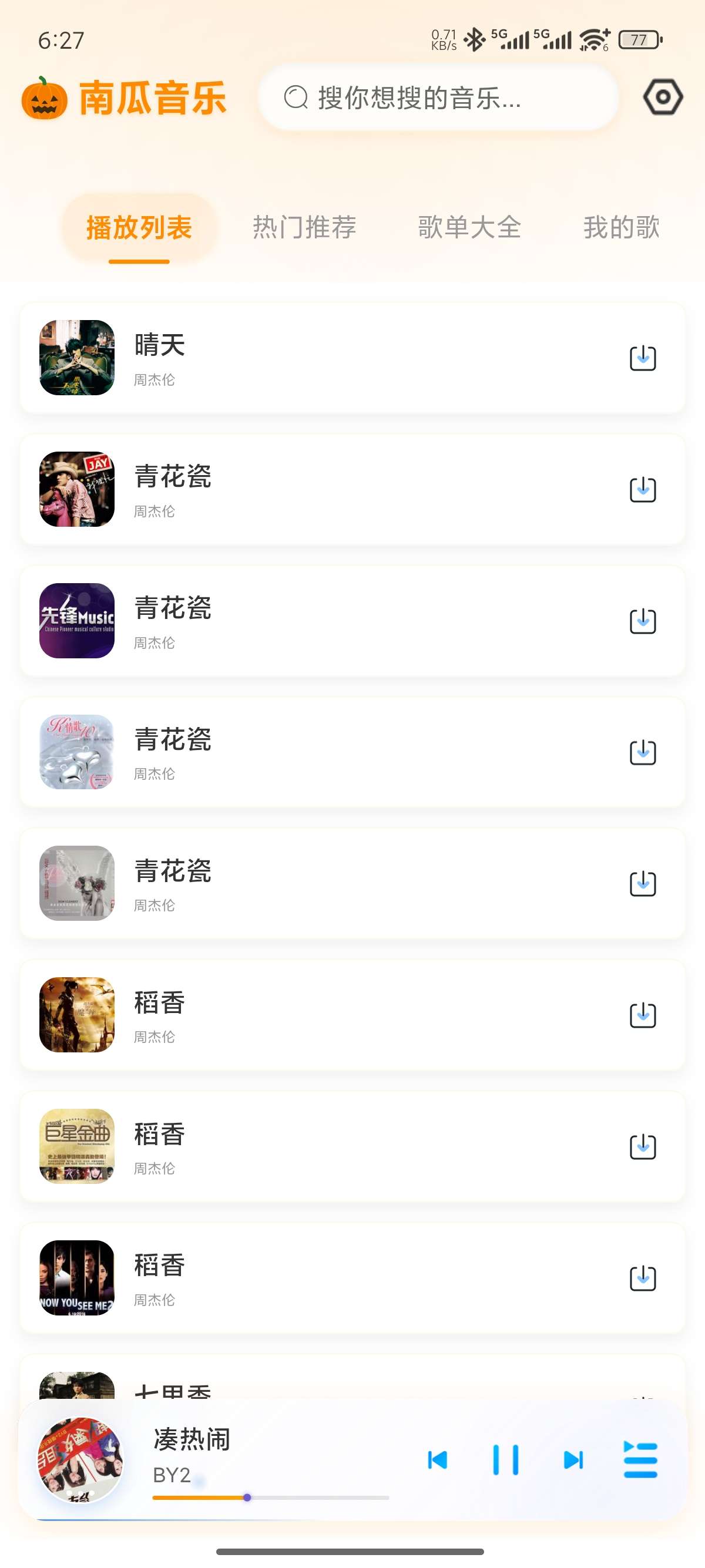
Task: Open the settings hexagon icon
Action: [662, 97]
